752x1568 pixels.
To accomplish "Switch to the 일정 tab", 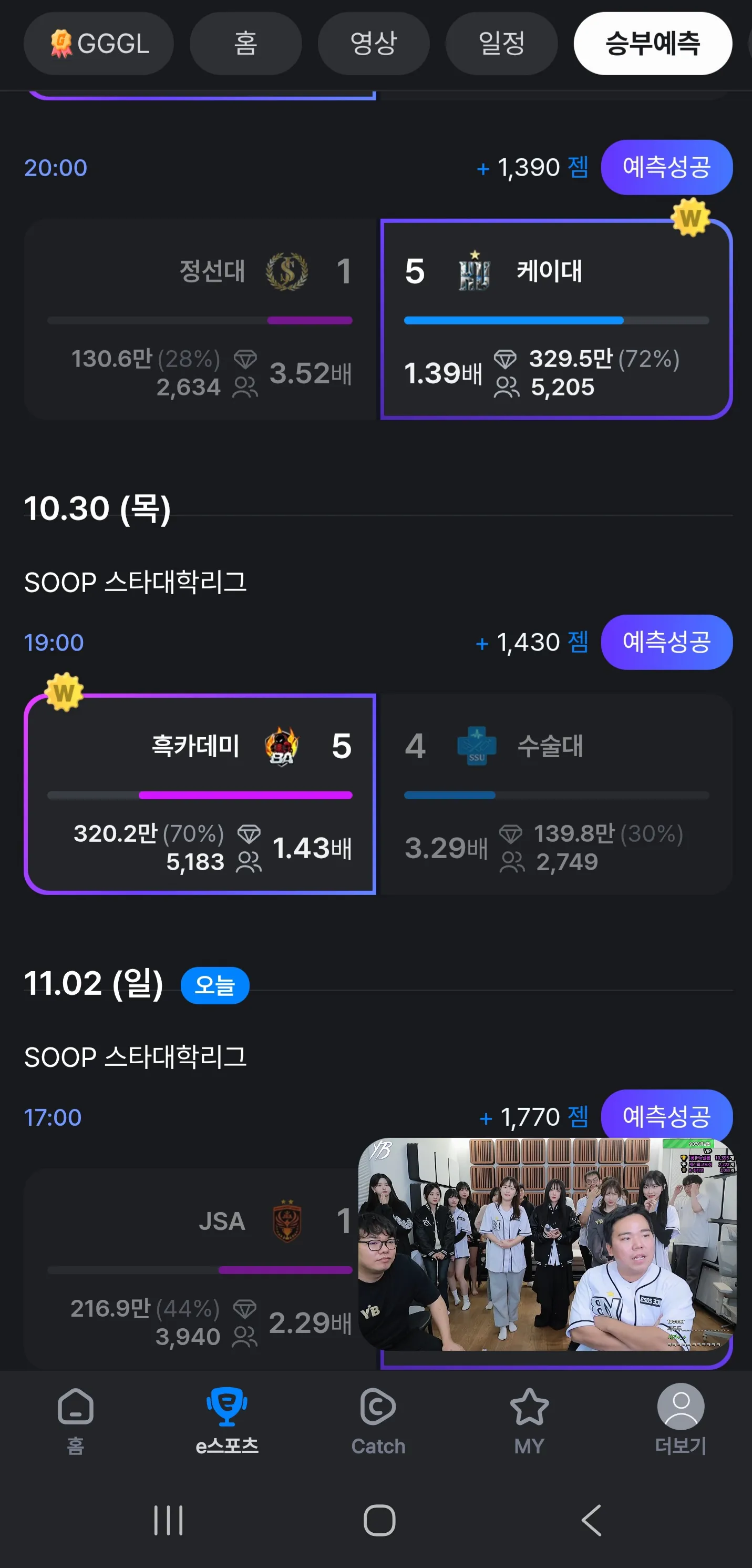I will pos(502,43).
